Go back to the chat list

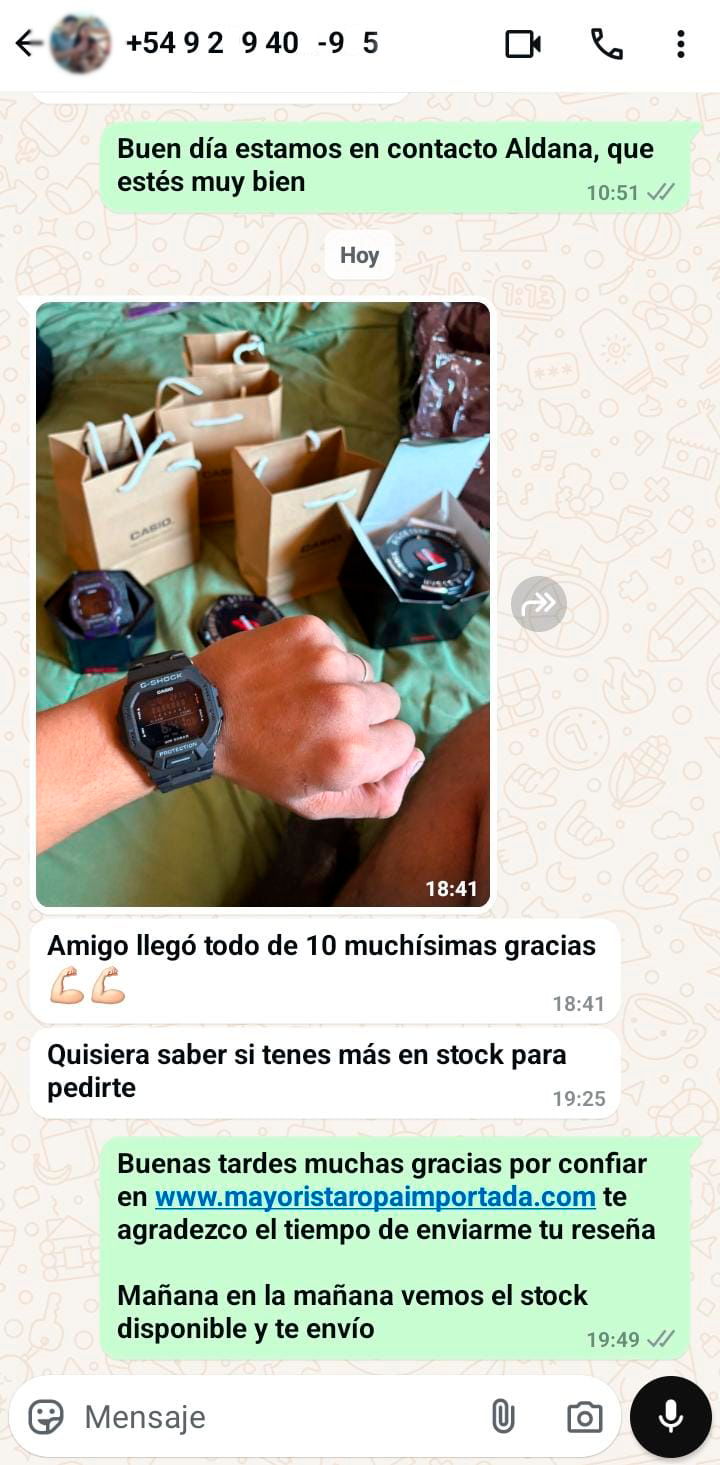coord(27,44)
